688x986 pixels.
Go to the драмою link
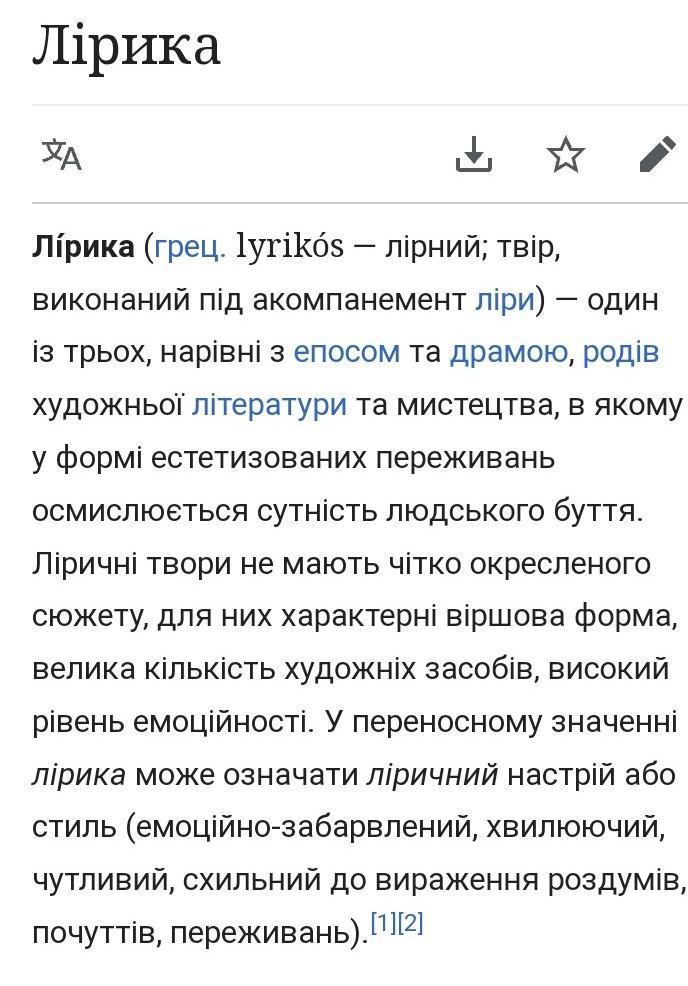(509, 352)
